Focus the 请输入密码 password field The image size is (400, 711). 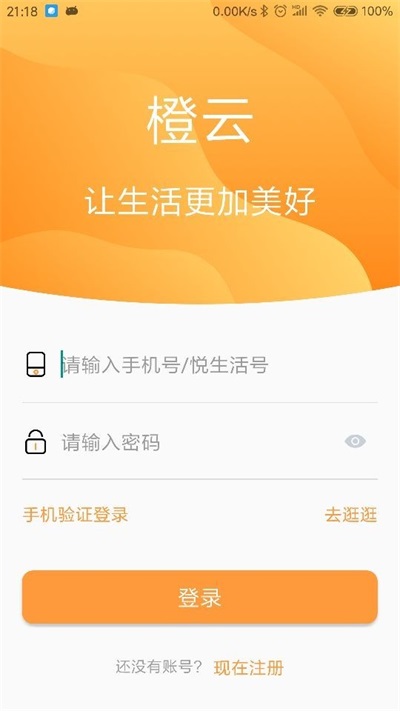point(200,442)
